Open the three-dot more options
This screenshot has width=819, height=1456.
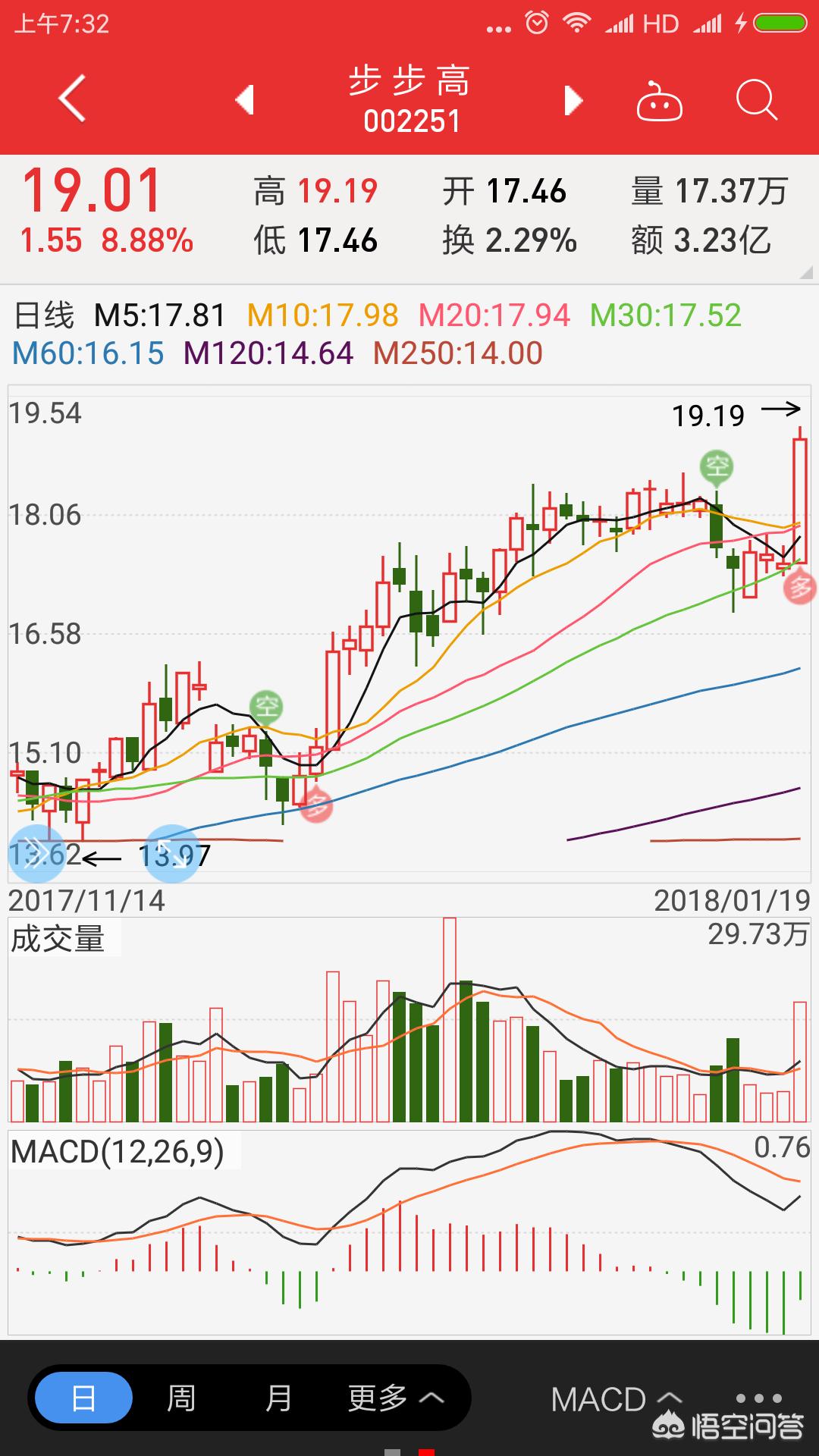pyautogui.click(x=758, y=1398)
